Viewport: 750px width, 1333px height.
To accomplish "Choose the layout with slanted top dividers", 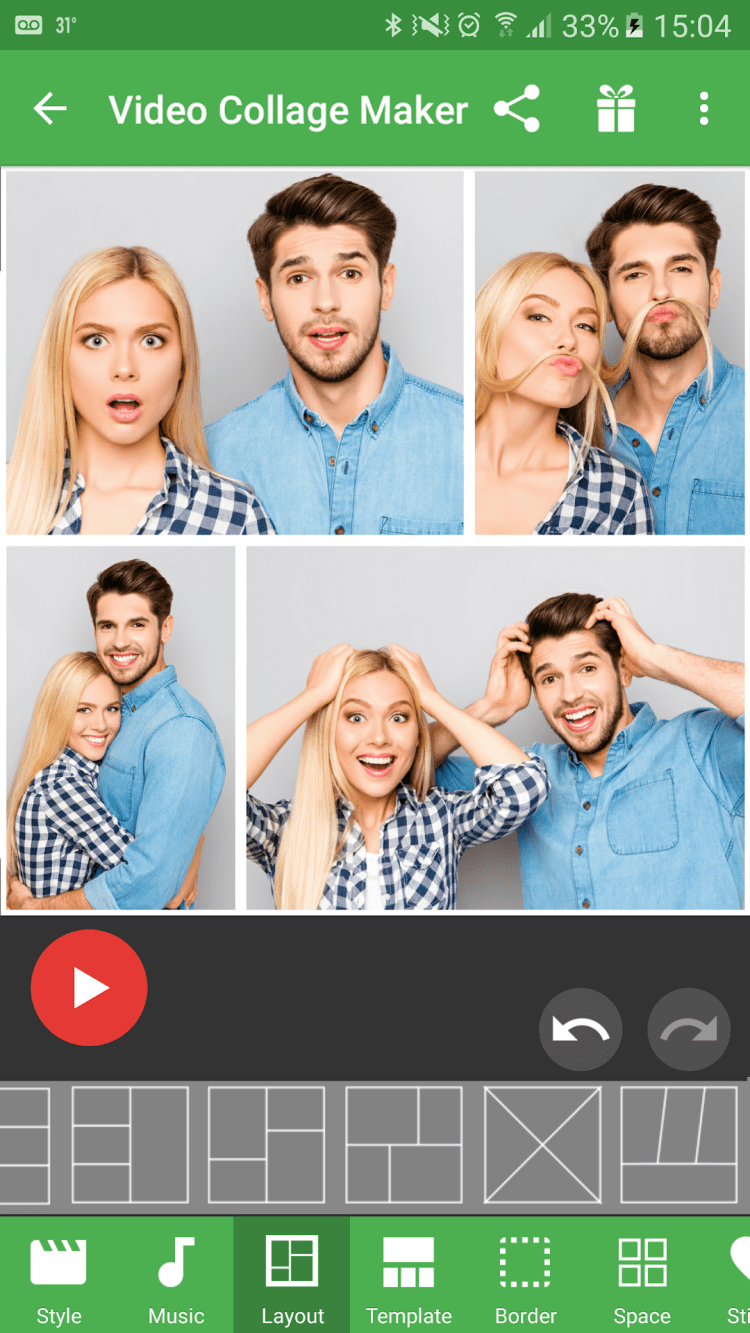I will click(x=680, y=1145).
